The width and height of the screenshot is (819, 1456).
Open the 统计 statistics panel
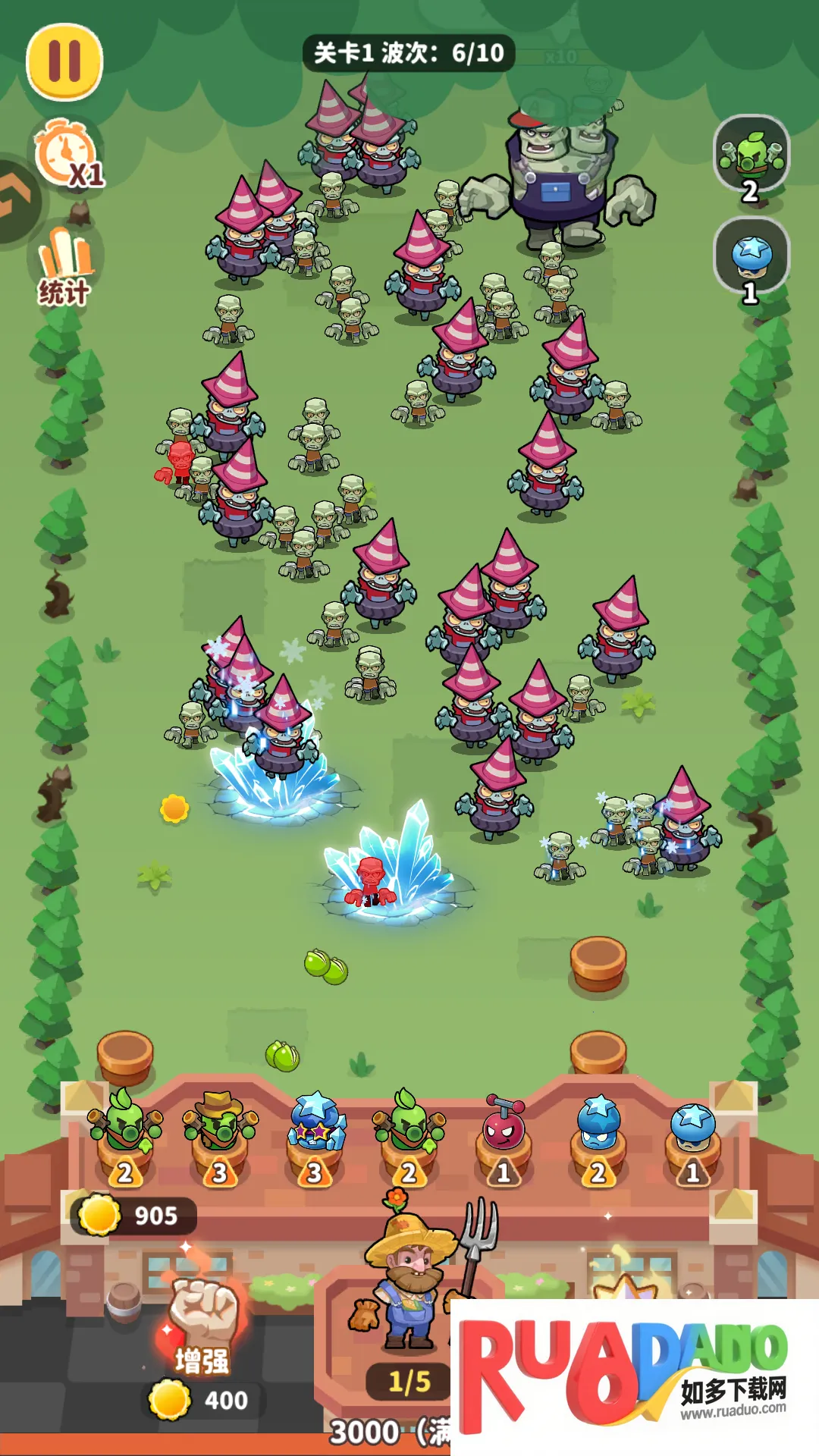(x=65, y=267)
